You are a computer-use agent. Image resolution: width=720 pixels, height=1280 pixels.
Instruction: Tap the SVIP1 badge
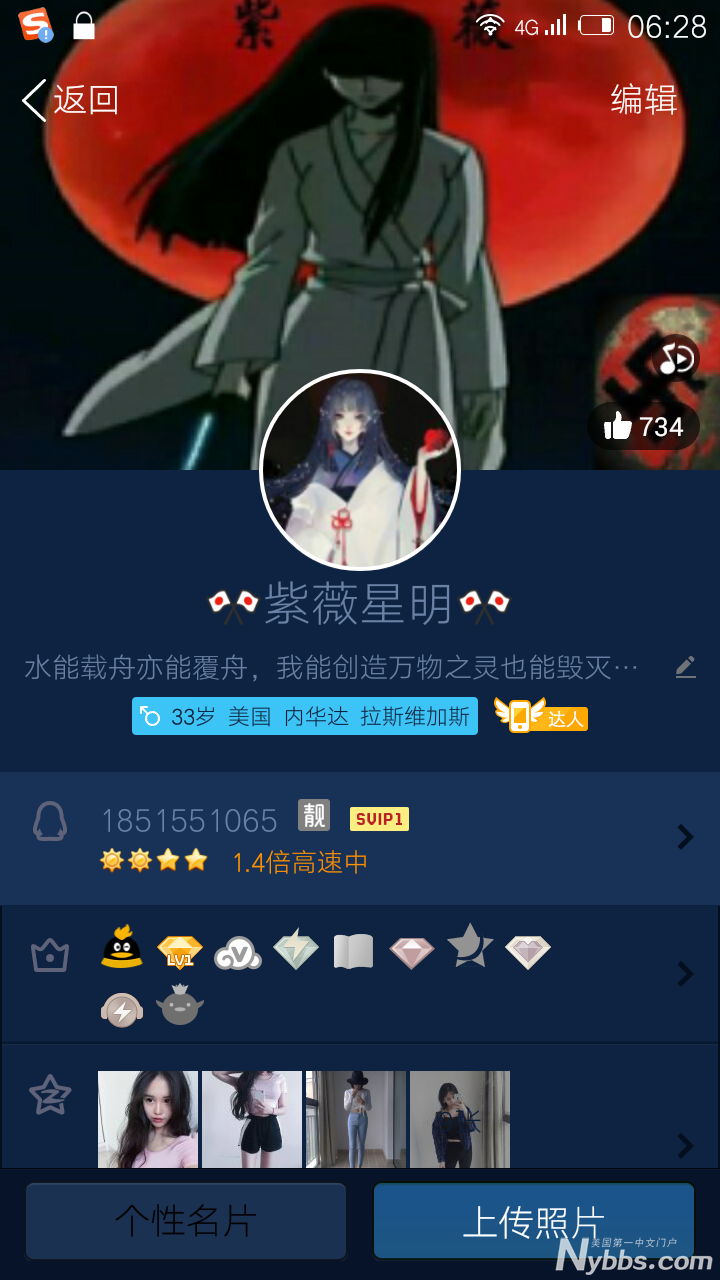coord(379,820)
